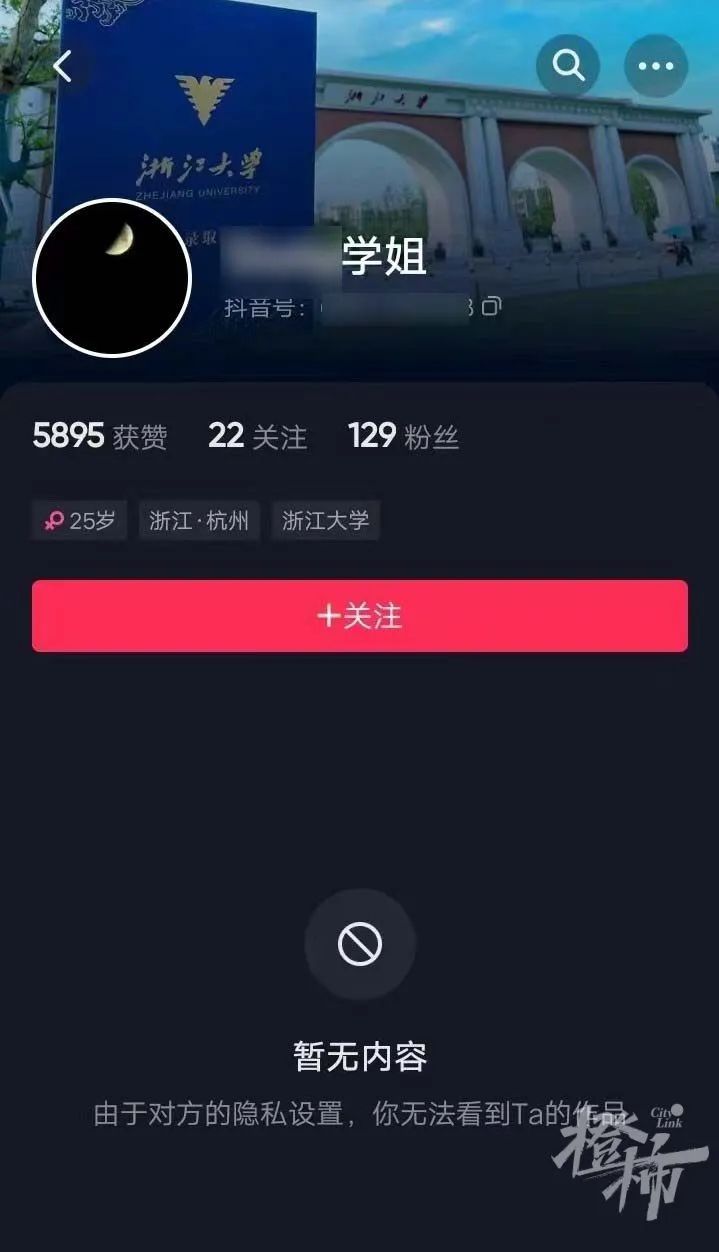View the 22 关注 following list

coord(257,436)
